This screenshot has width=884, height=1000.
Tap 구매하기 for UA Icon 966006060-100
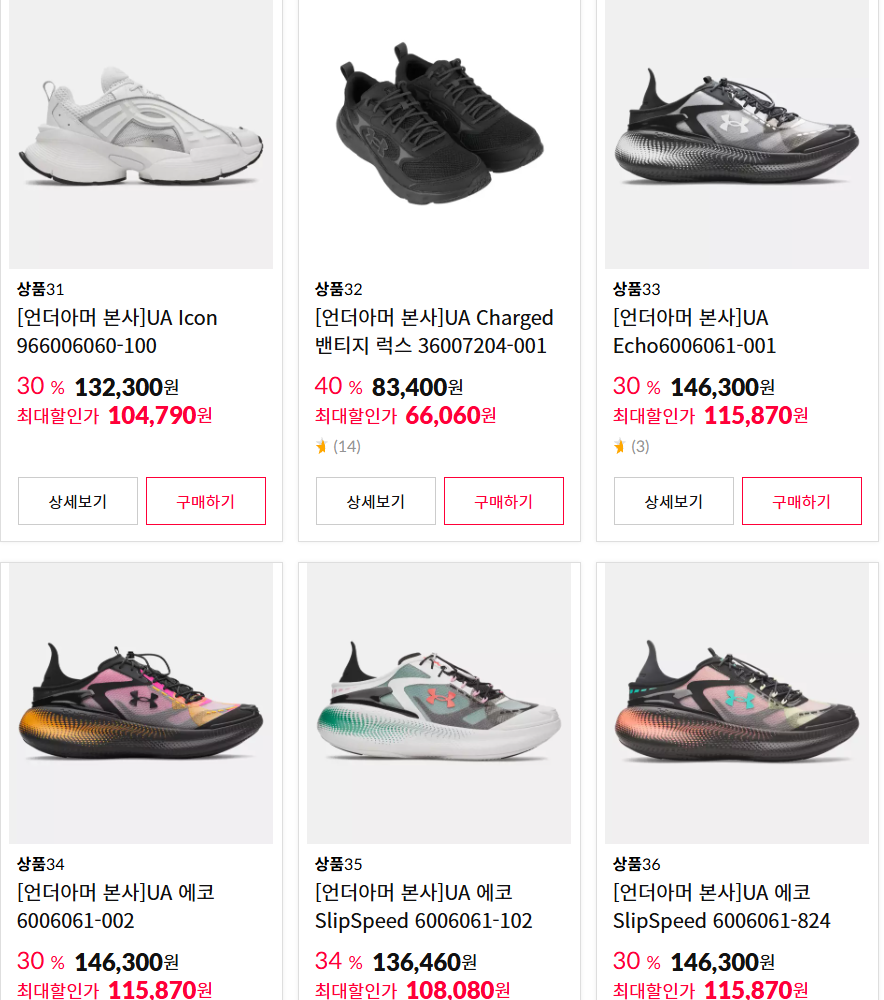pyautogui.click(x=206, y=501)
